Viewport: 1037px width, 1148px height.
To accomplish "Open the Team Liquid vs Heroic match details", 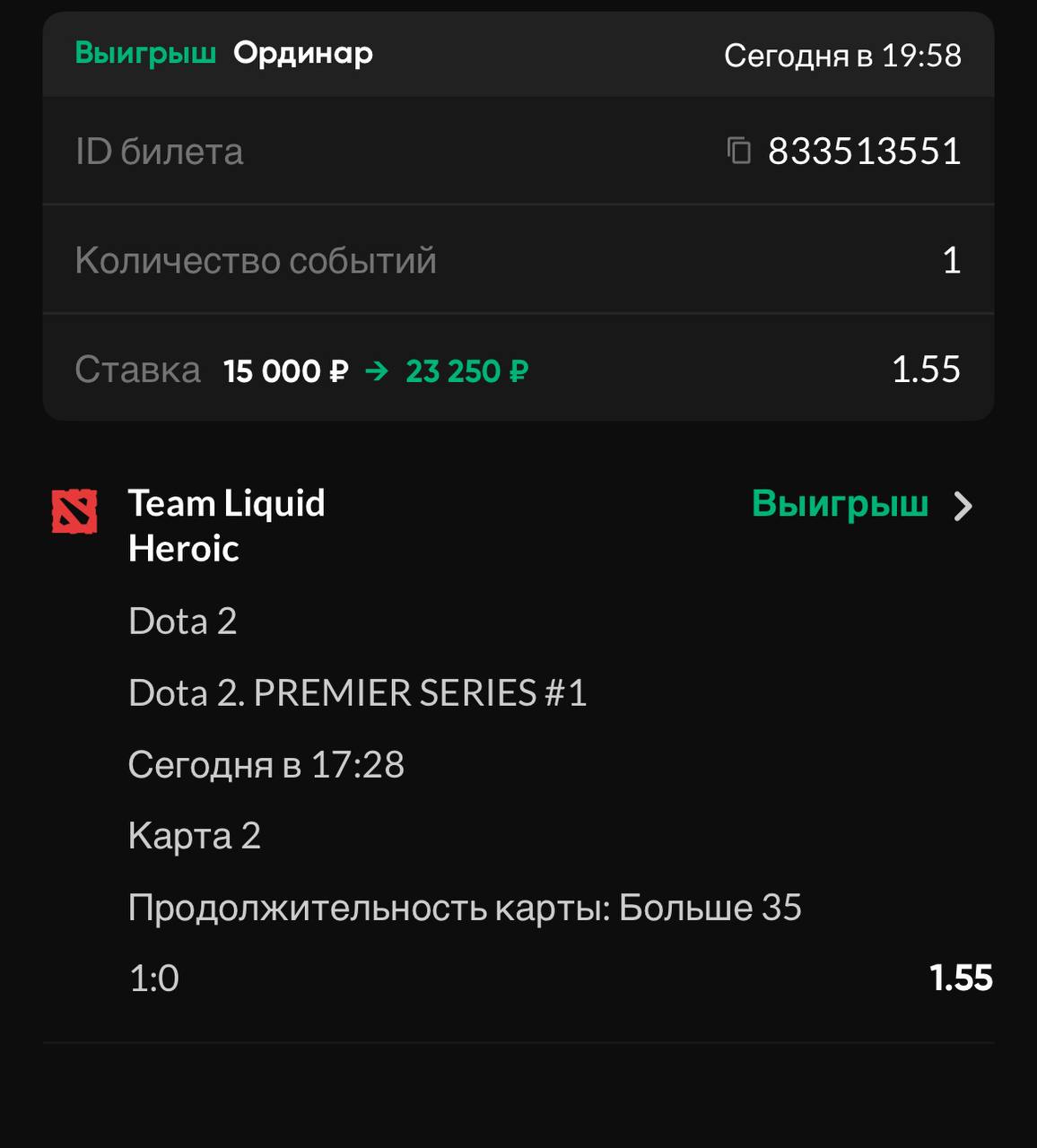I will coord(963,506).
